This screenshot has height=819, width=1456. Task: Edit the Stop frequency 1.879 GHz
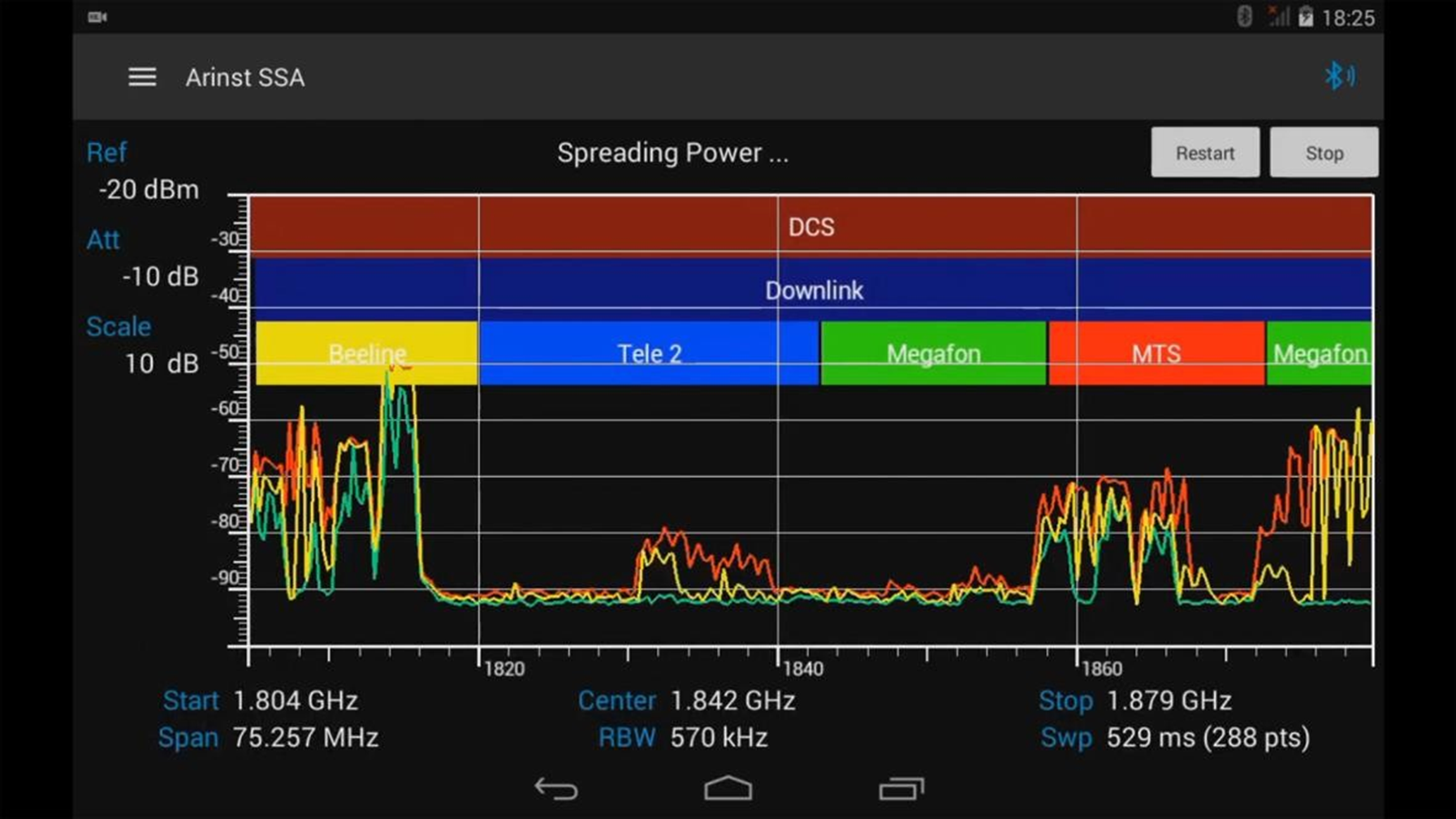1169,700
